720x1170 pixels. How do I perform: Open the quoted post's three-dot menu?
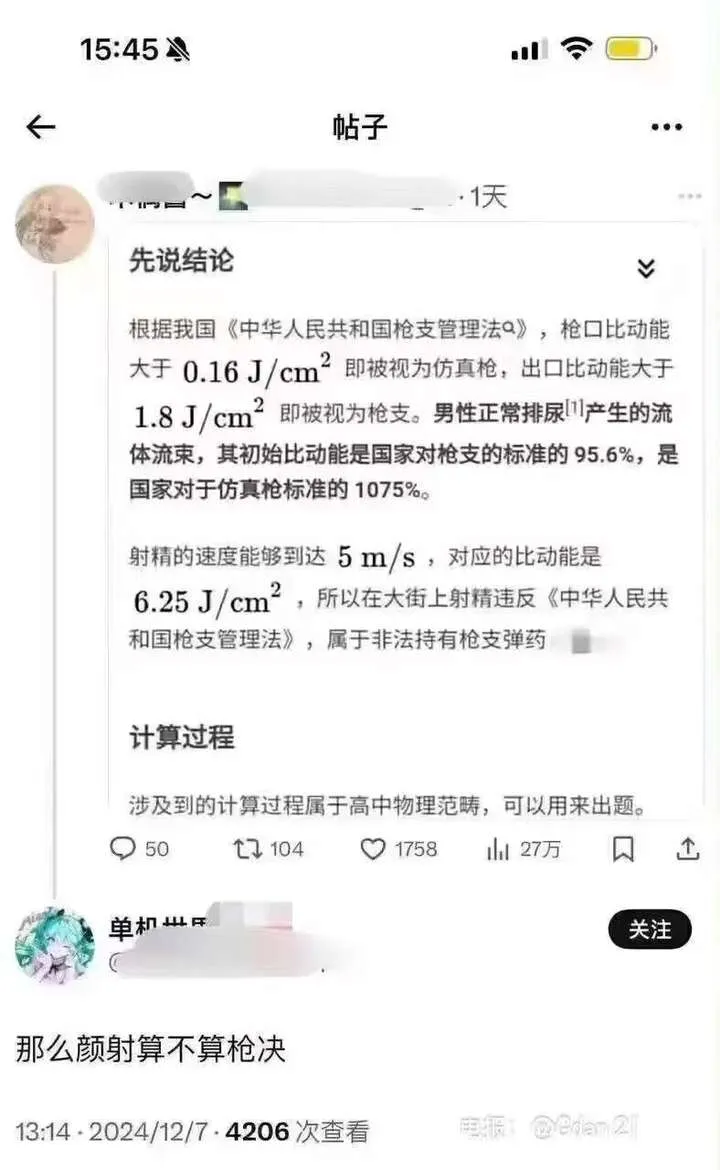click(689, 197)
